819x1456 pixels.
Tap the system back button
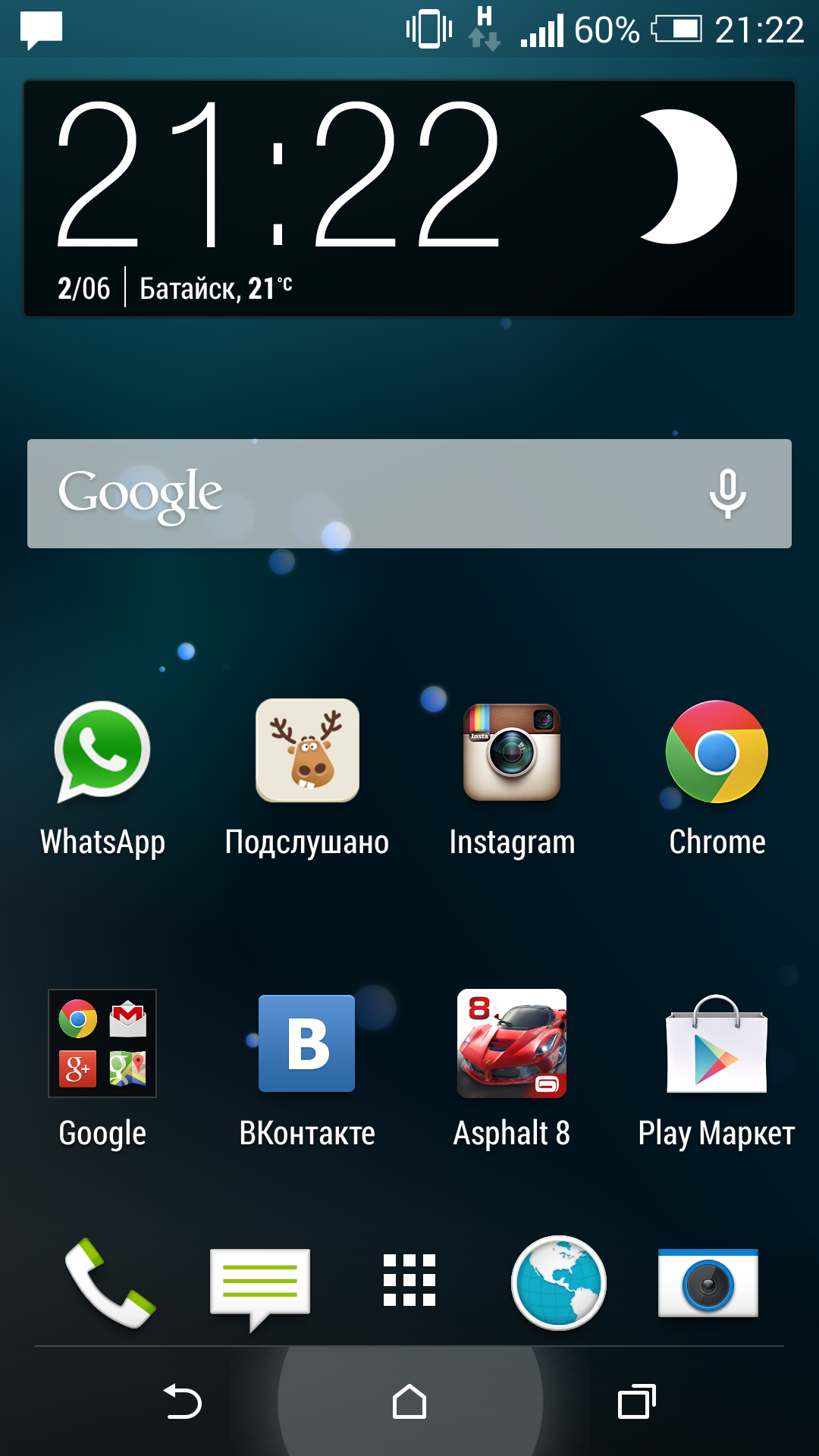pos(182,1401)
